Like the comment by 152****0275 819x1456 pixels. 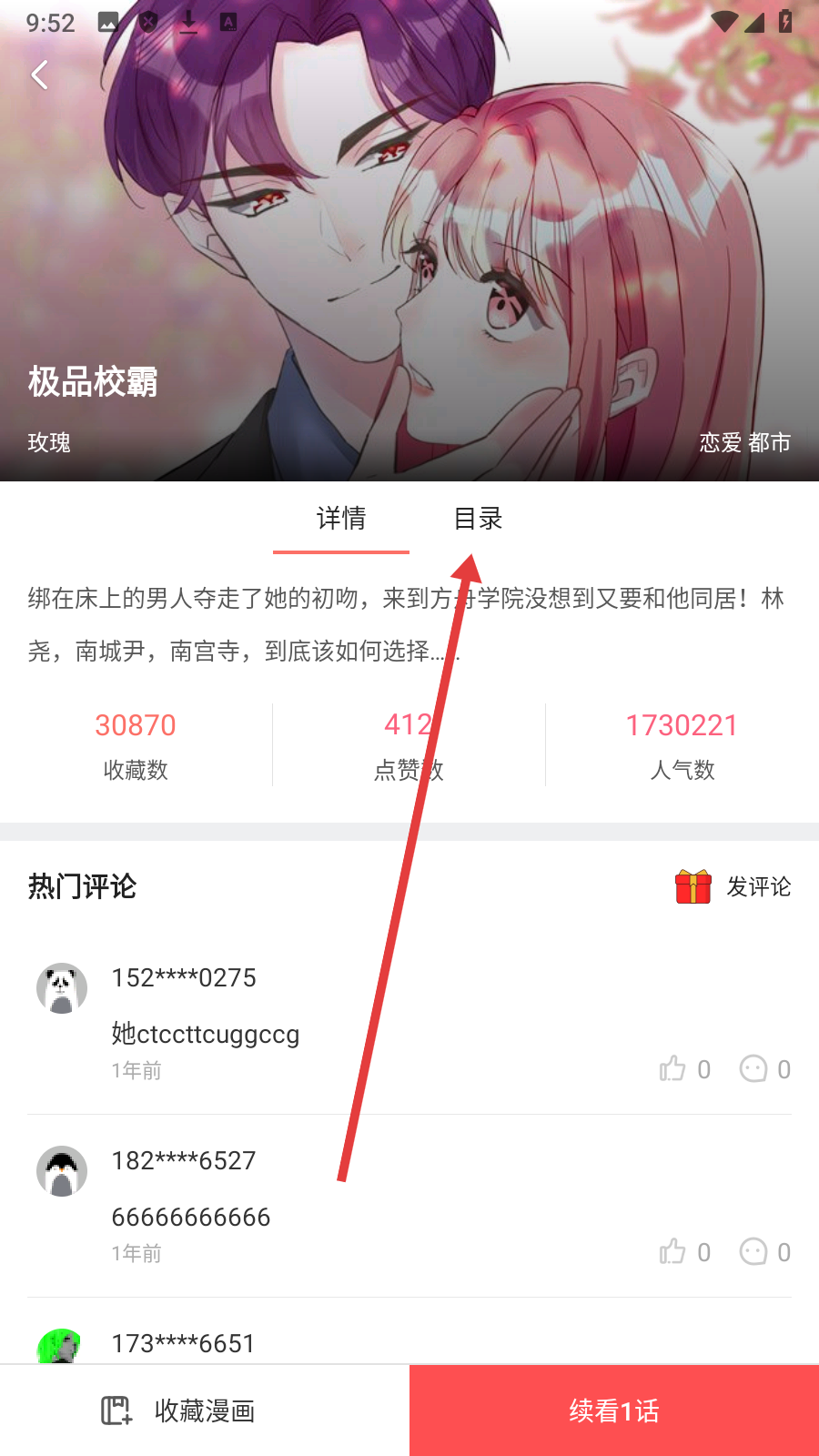684,1069
